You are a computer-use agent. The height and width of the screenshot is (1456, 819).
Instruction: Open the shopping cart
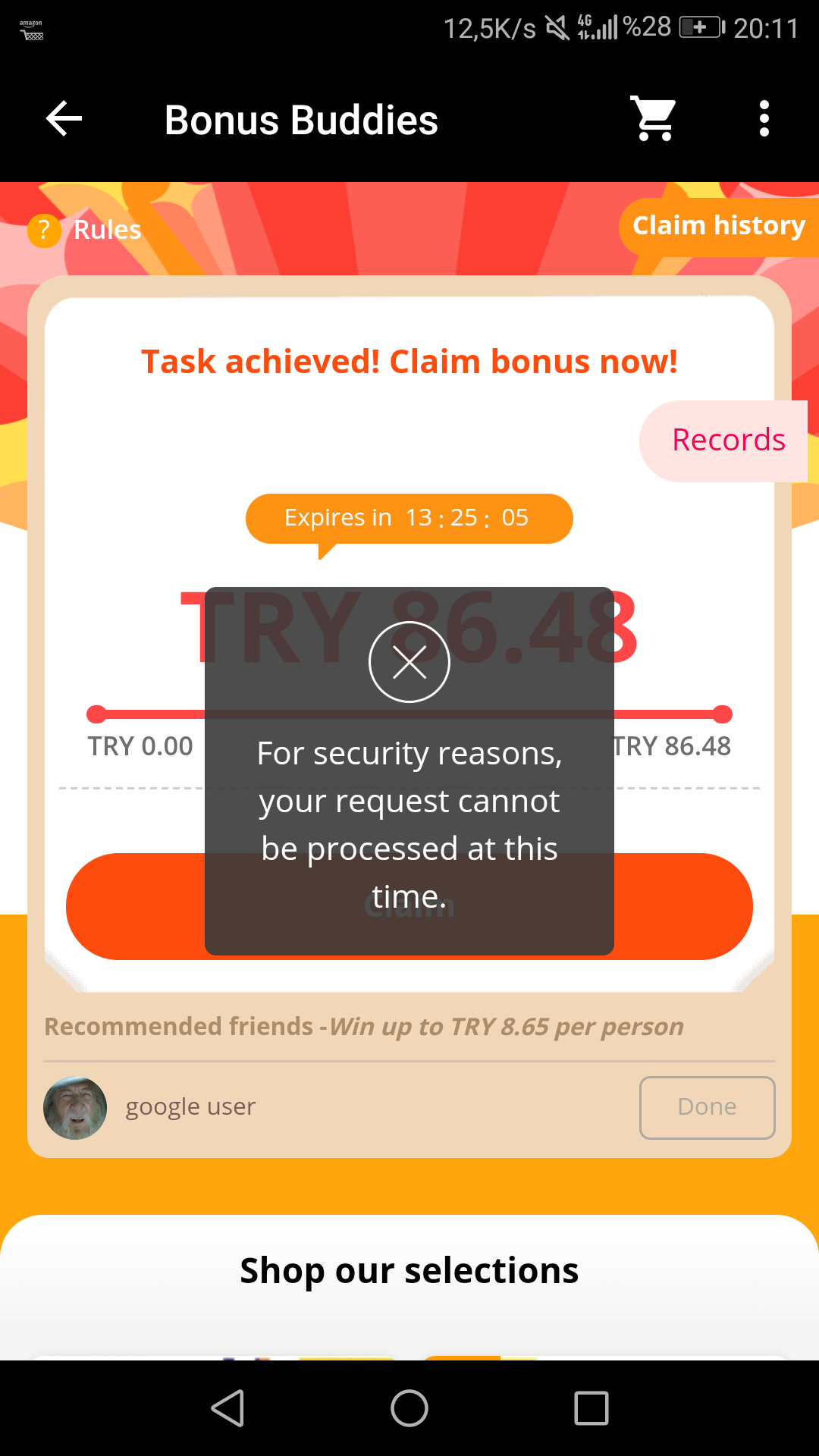[x=654, y=119]
